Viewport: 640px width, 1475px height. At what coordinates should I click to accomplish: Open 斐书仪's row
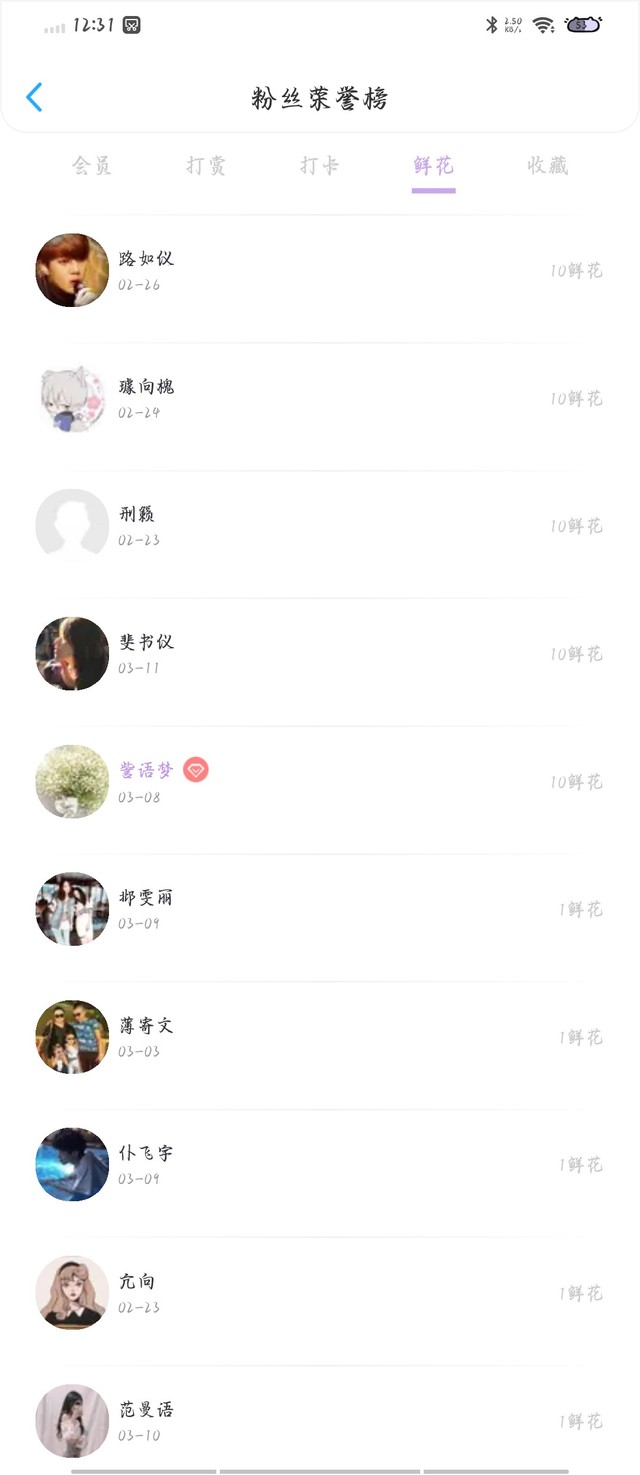coord(320,654)
